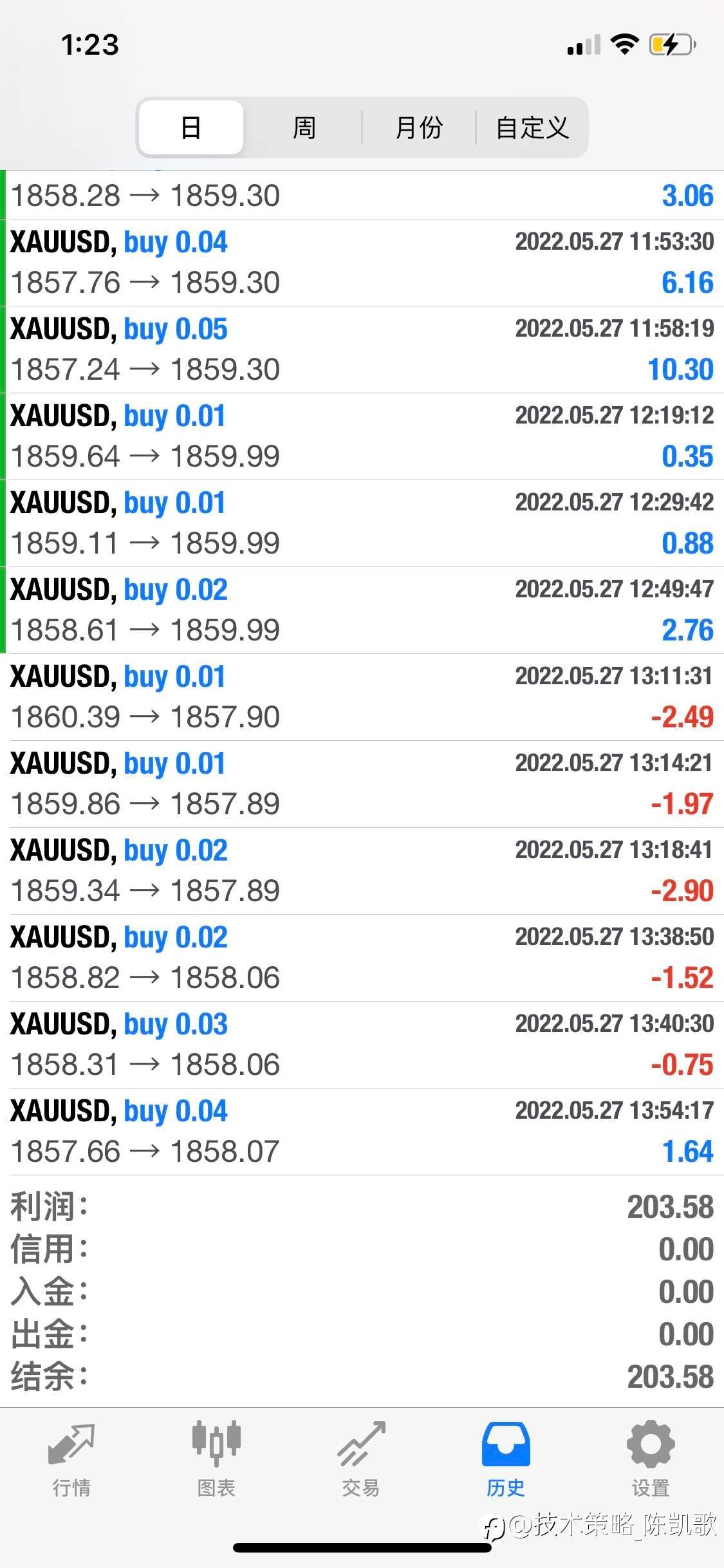Image resolution: width=724 pixels, height=1568 pixels.
Task: Expand the trade closed at 13:38:50
Action: (x=362, y=958)
